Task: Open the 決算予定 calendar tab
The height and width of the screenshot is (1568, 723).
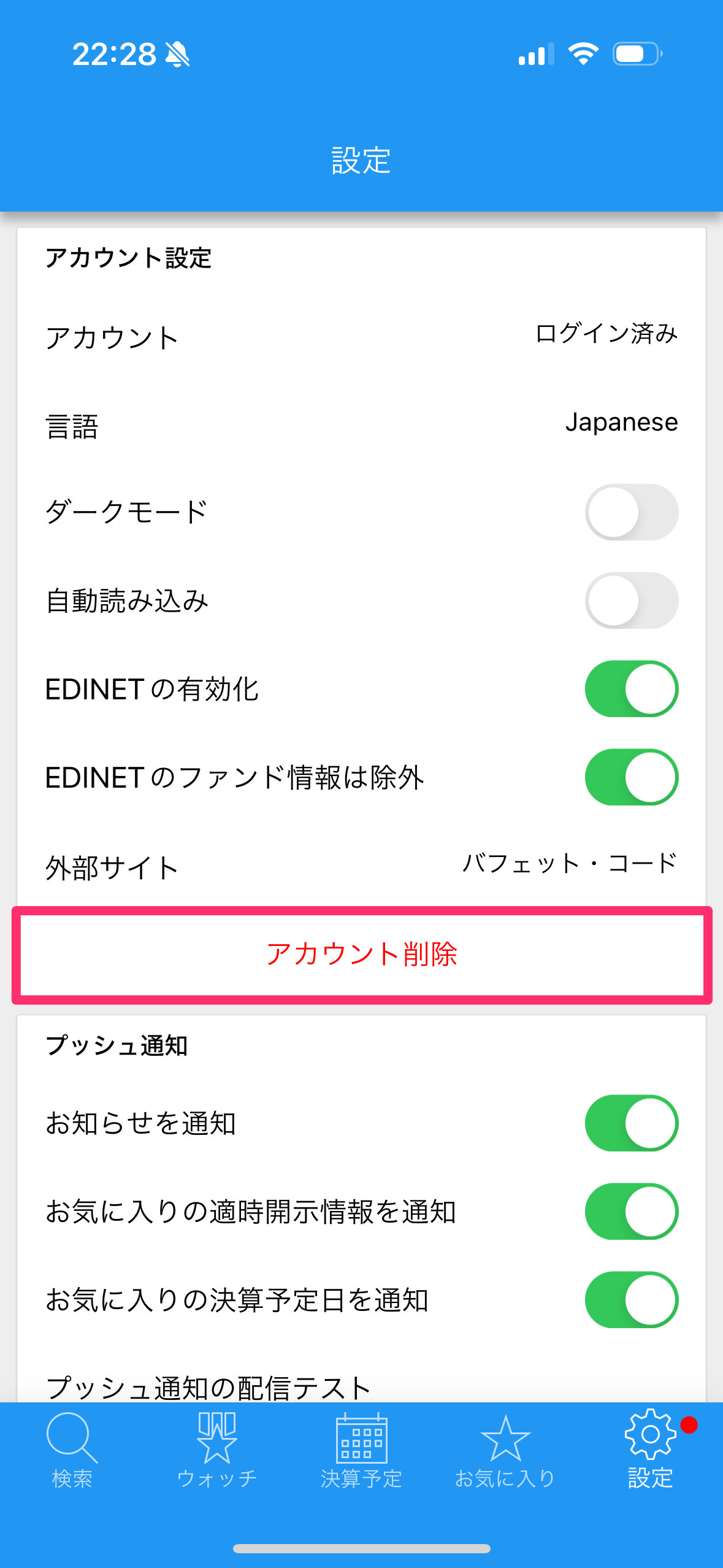Action: pyautogui.click(x=361, y=1450)
